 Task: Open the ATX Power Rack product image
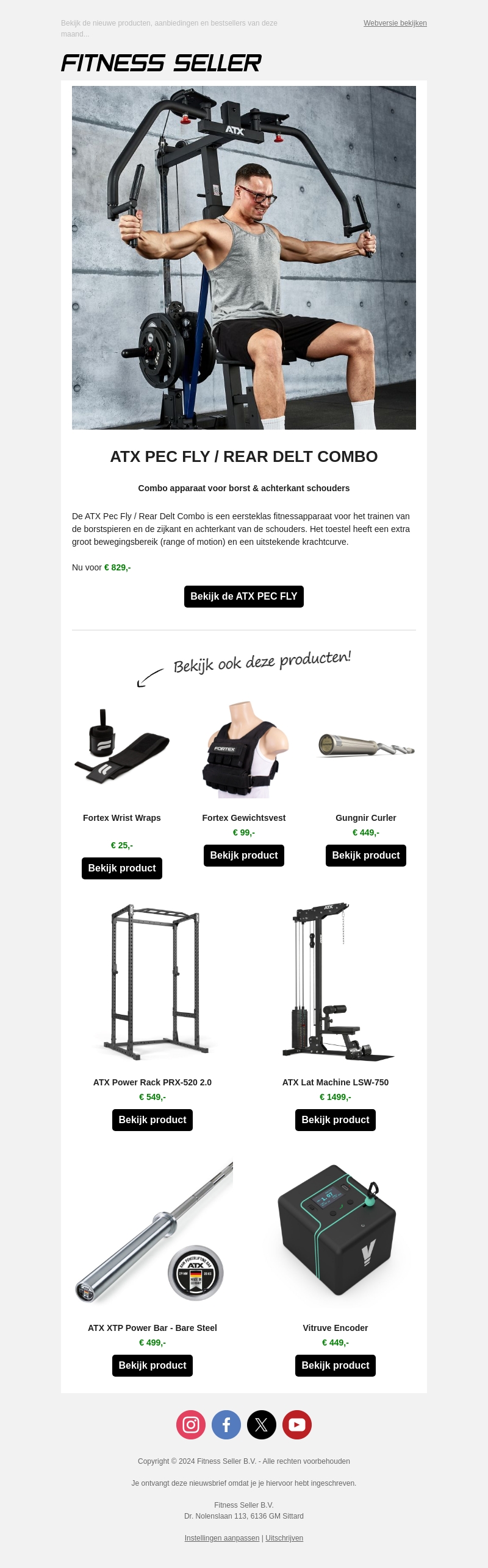pos(152,981)
